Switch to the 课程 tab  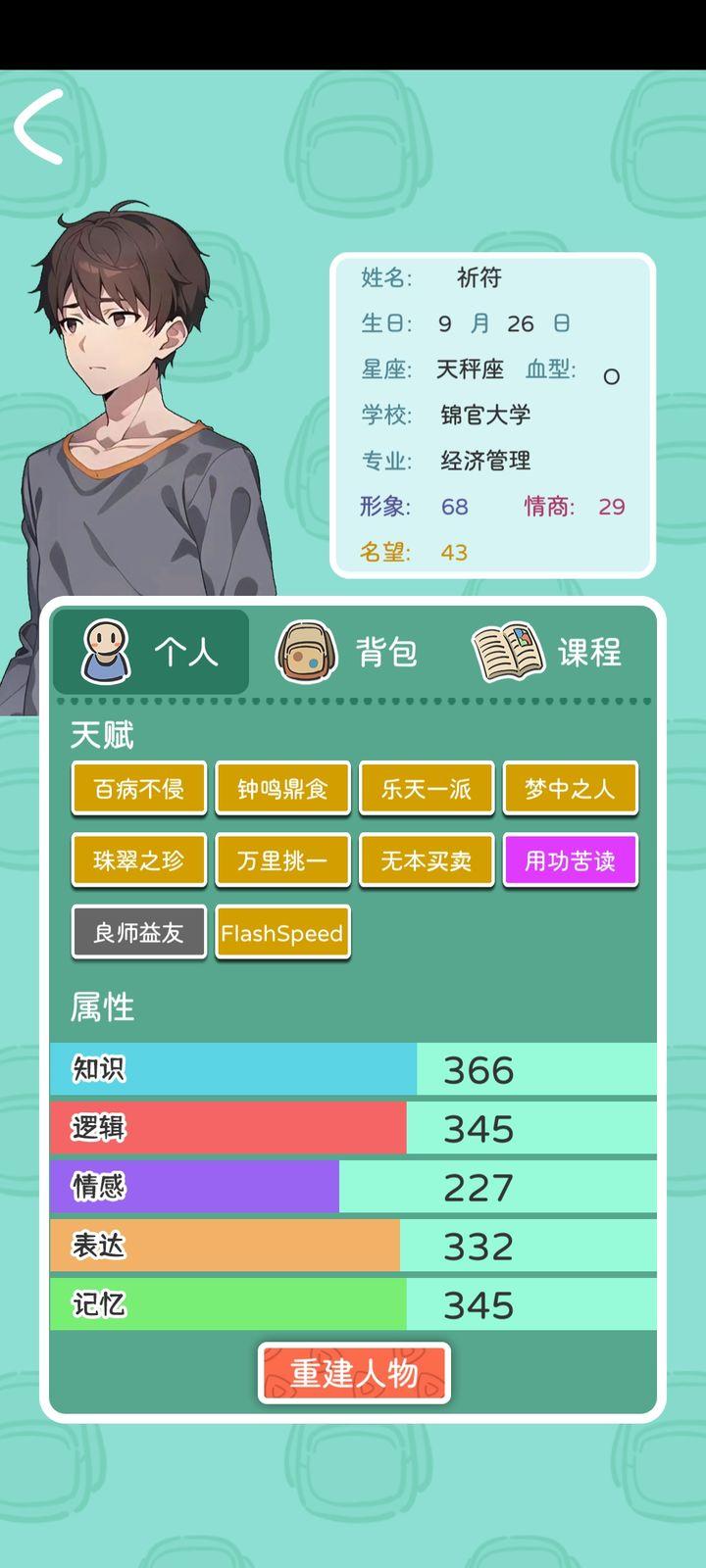[547, 652]
